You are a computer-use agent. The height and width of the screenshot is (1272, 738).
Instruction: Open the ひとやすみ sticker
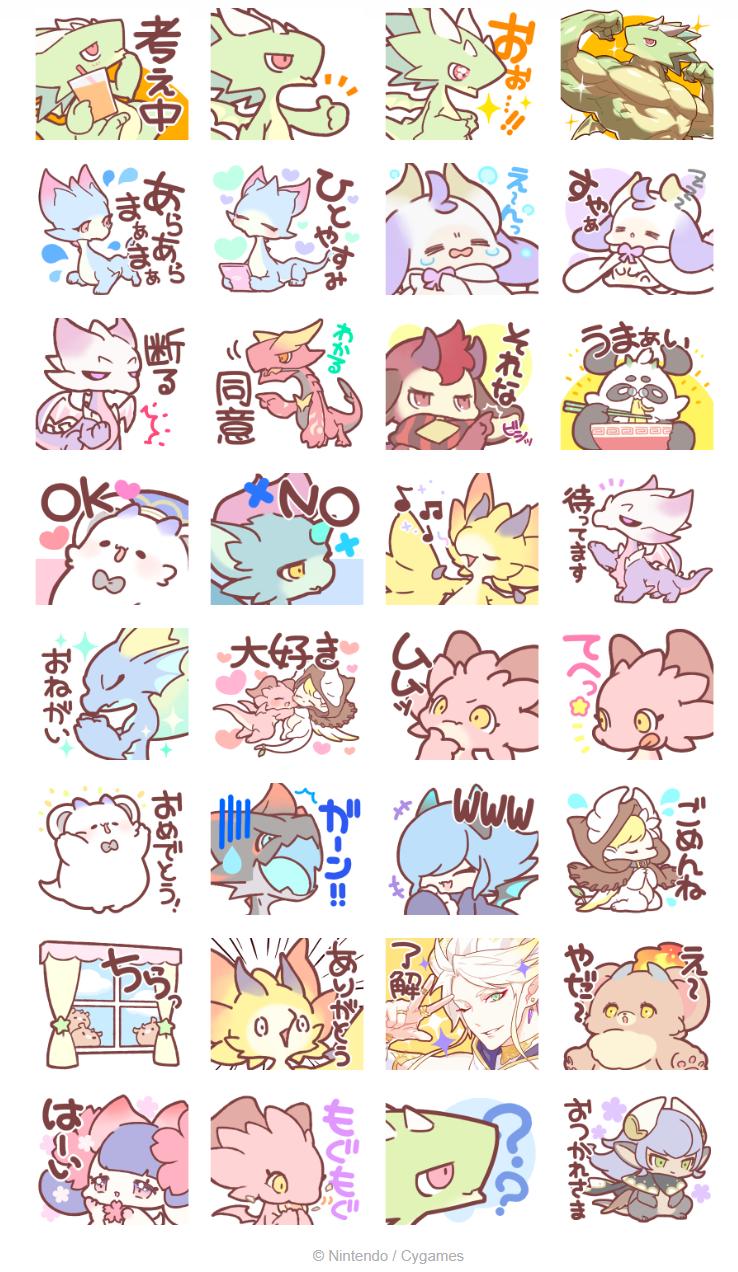coord(287,229)
